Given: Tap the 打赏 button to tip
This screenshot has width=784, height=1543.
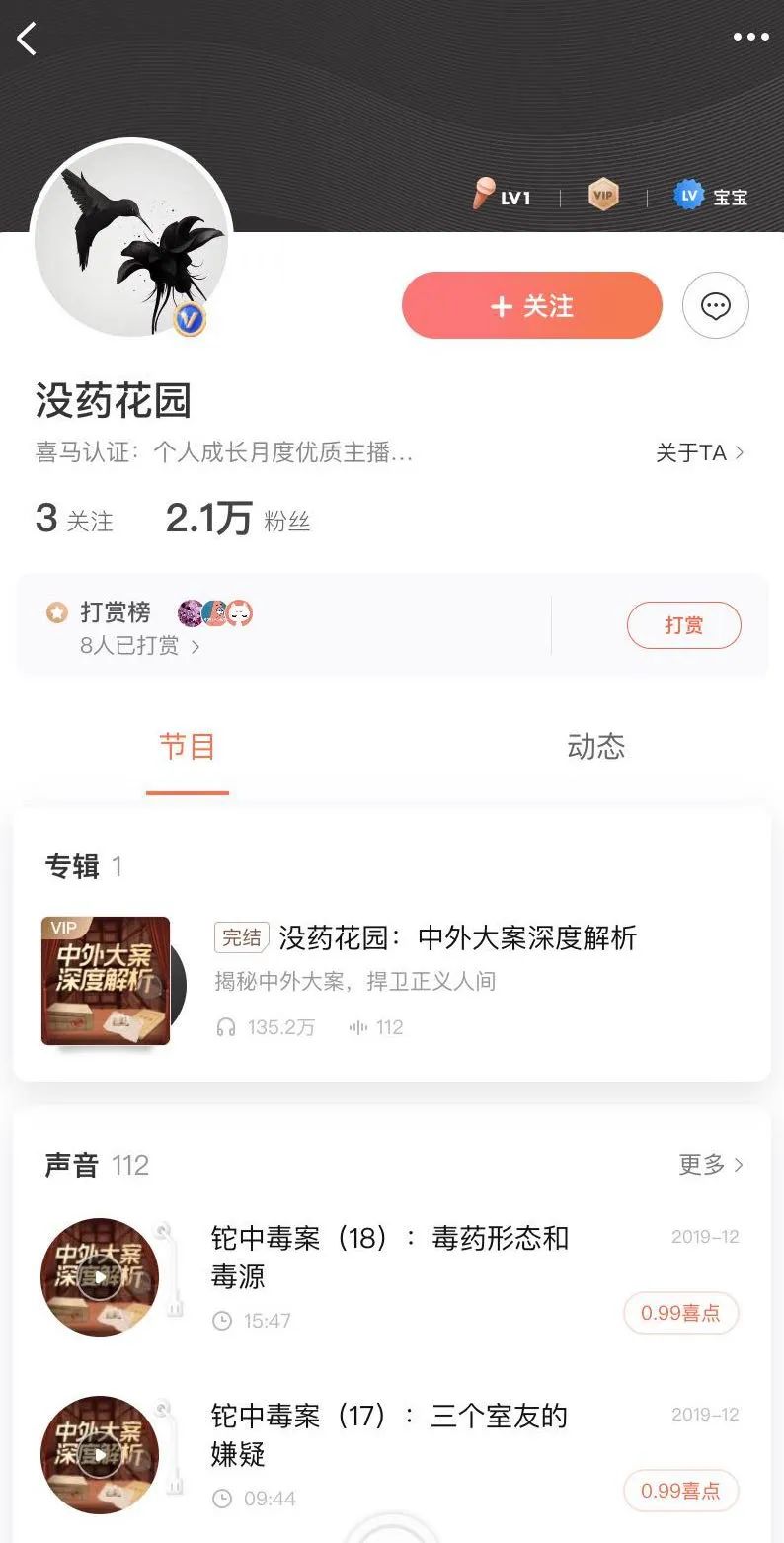Looking at the screenshot, I should (683, 625).
